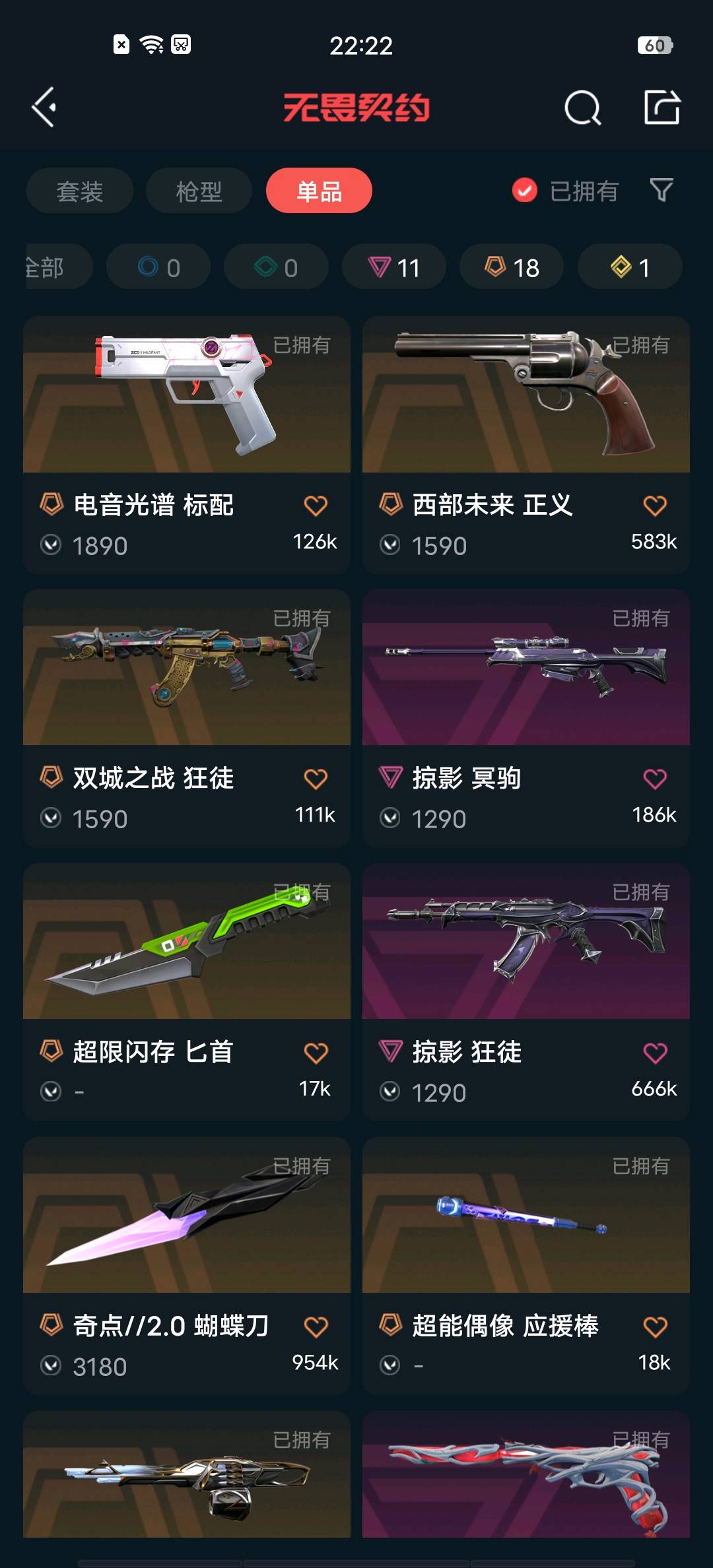This screenshot has height=1568, width=713.
Task: Select the 全部 rarity chip
Action: 50,267
